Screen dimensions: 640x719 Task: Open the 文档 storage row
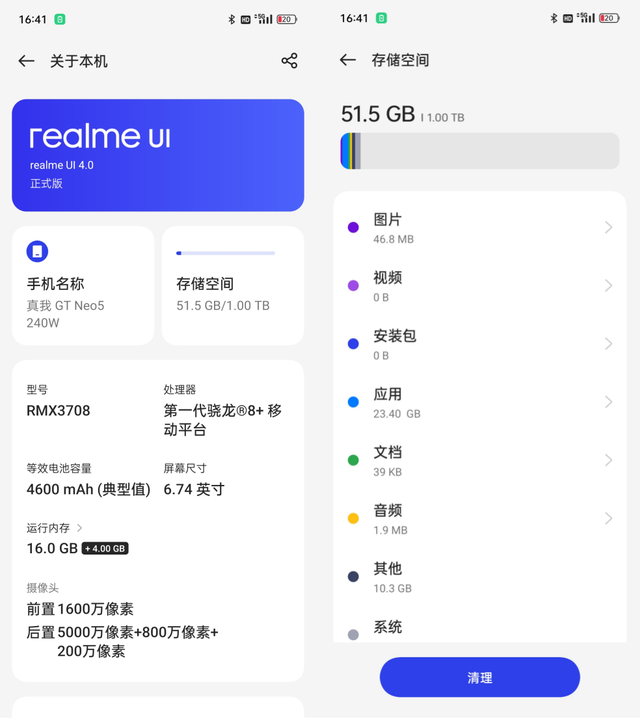[480, 460]
